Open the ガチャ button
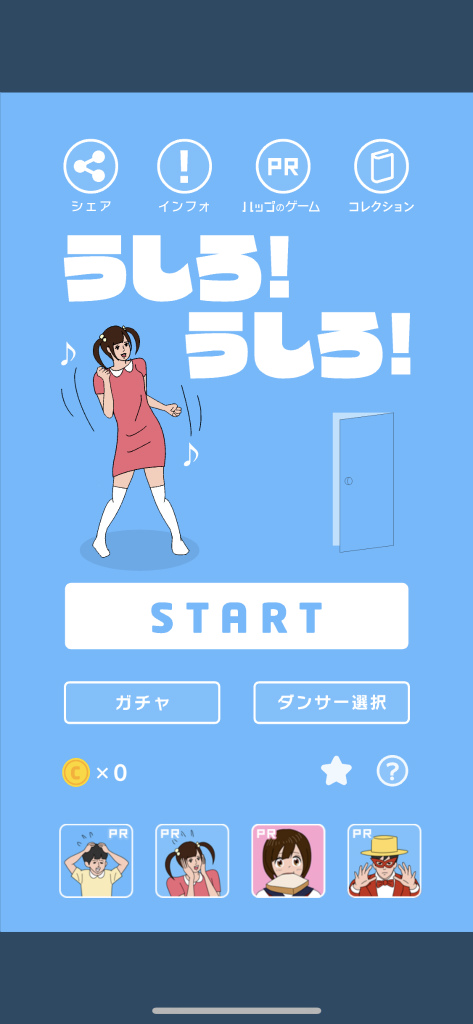This screenshot has width=473, height=1024. (142, 703)
